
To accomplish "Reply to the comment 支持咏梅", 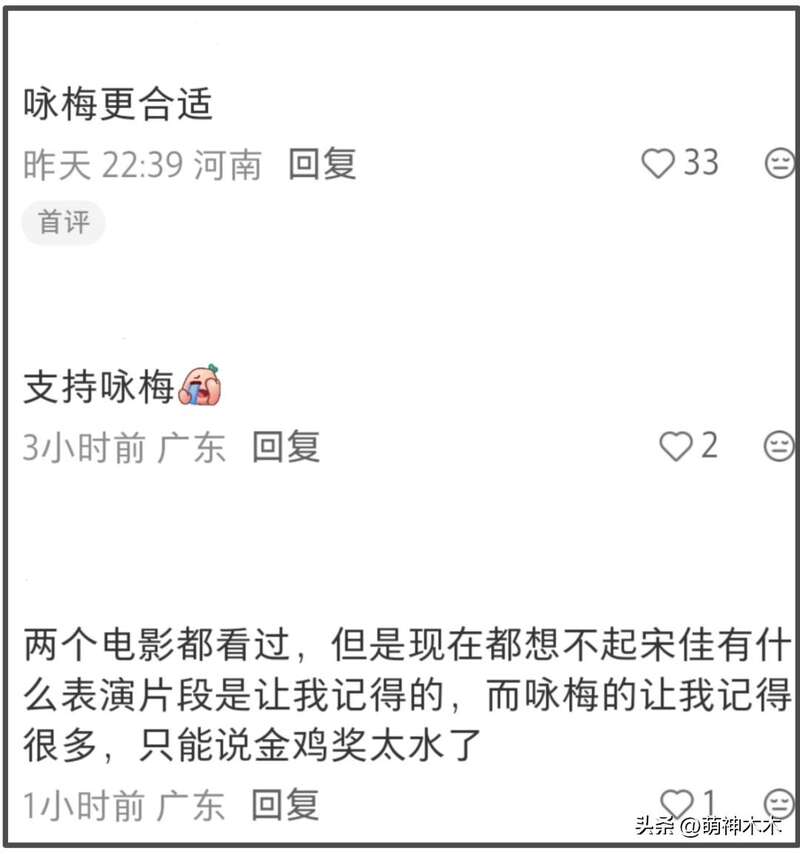I will tap(285, 447).
